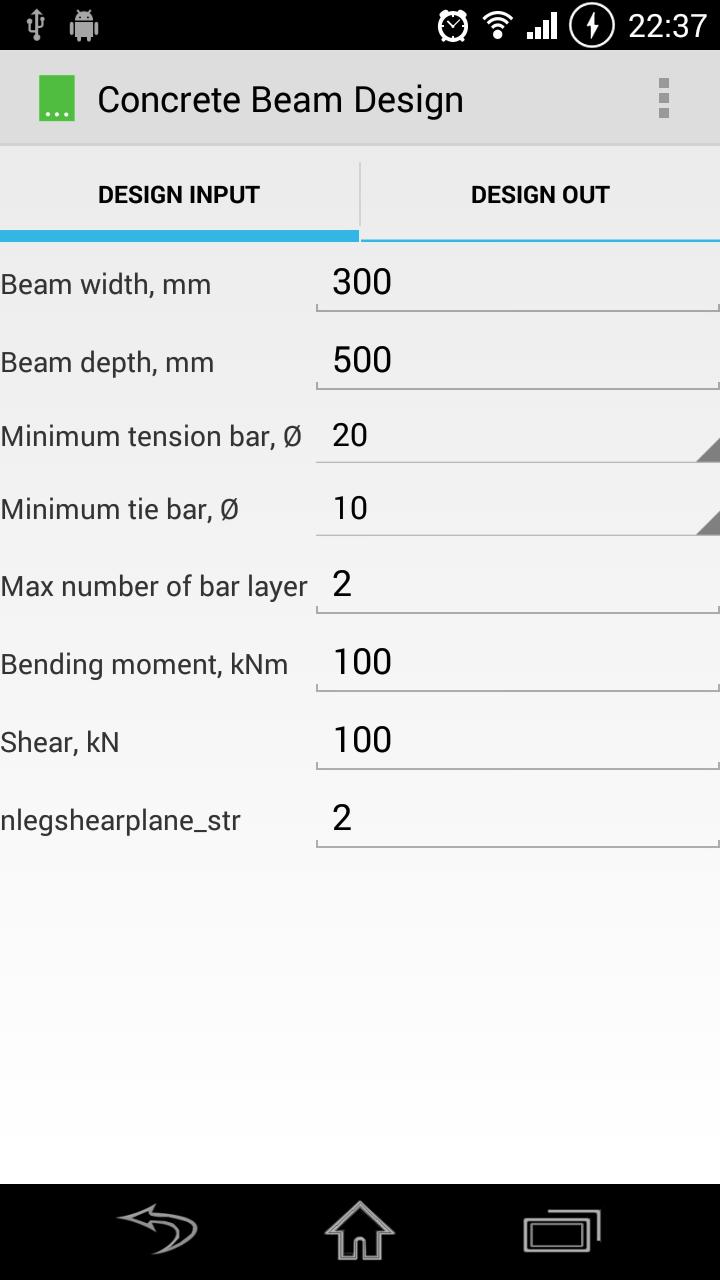Edit the beam width field
Screen dimensions: 720x1280
[x=516, y=283]
